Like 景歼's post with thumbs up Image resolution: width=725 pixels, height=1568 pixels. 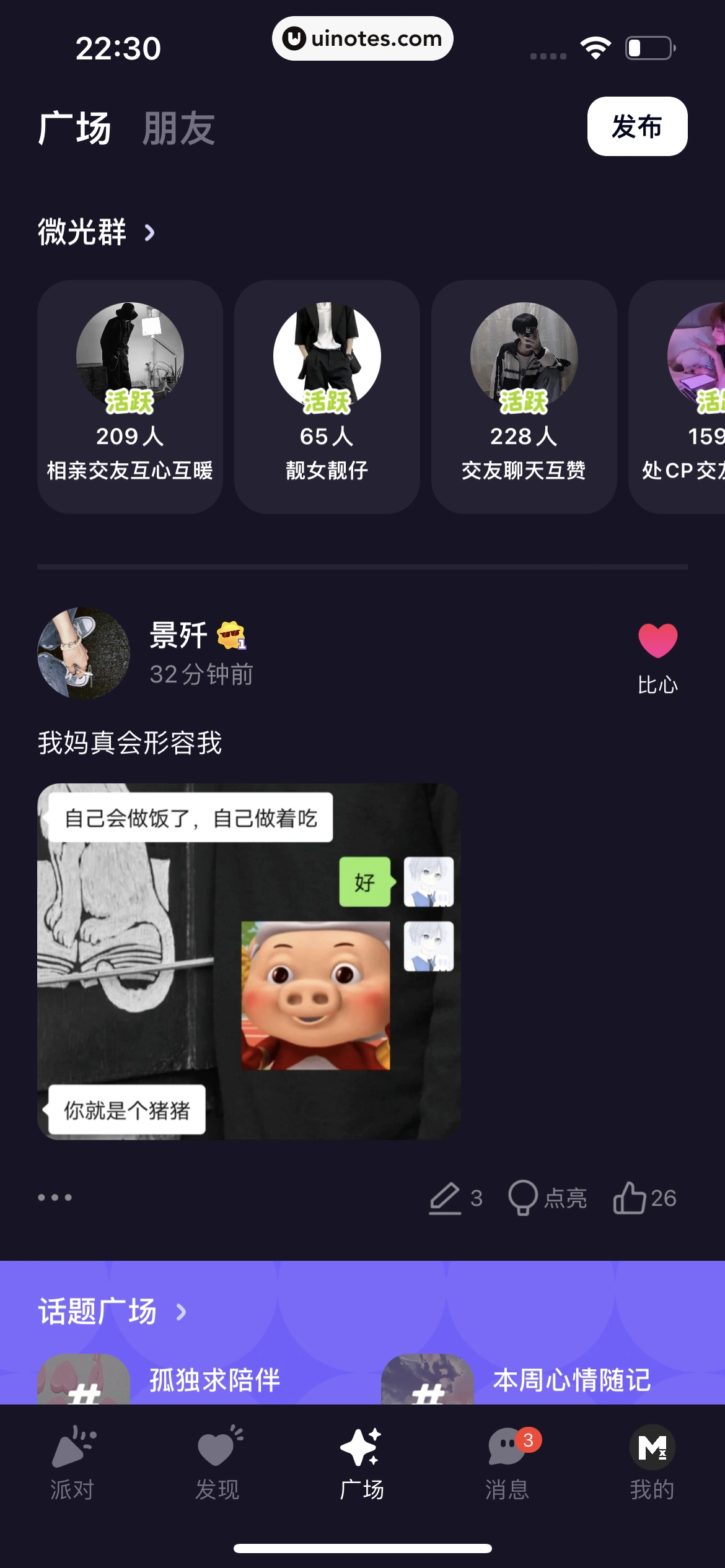(x=644, y=1198)
